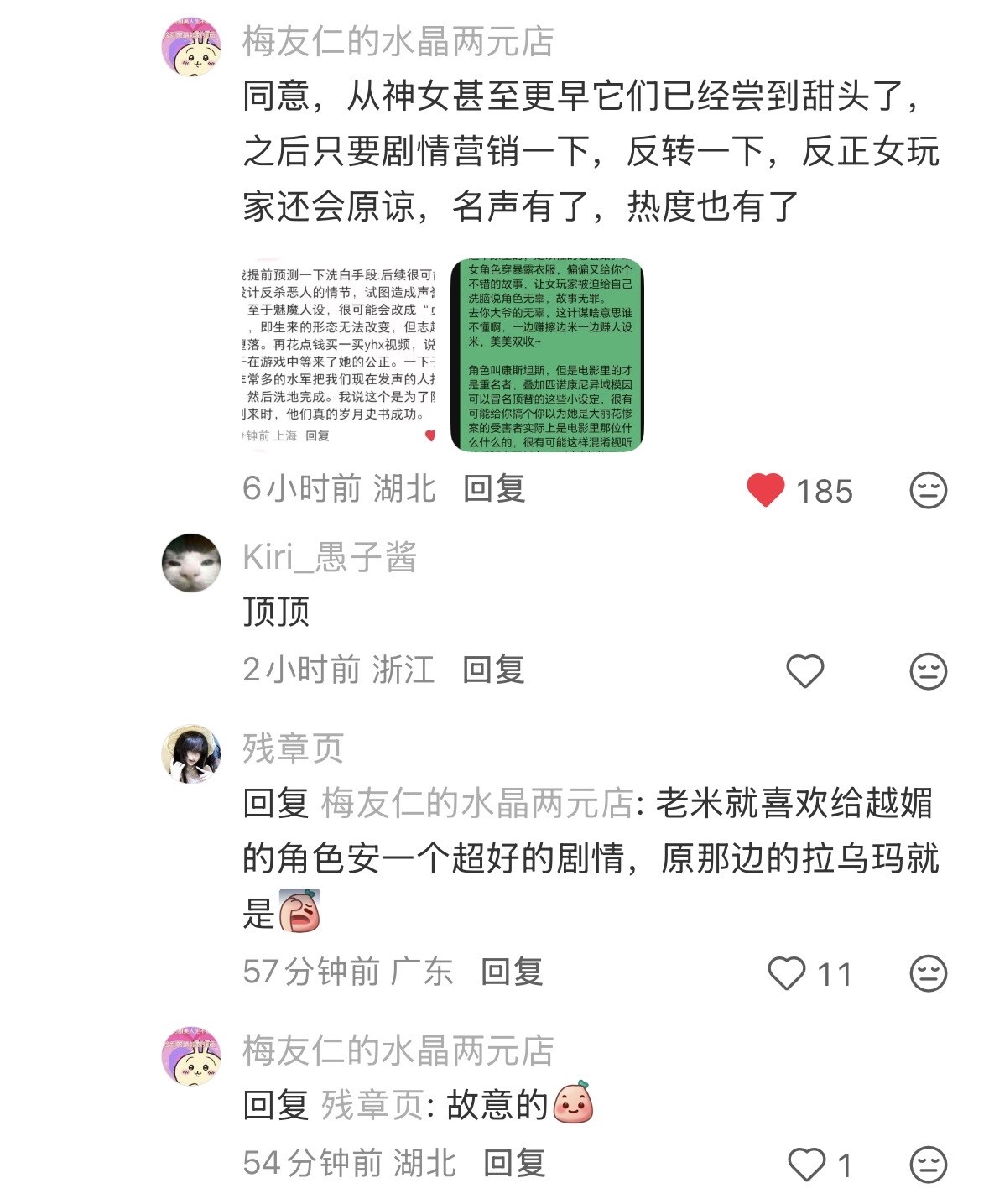Open the white-background screenshot attached to first comment
This screenshot has height=1204, width=989.
pos(339,355)
